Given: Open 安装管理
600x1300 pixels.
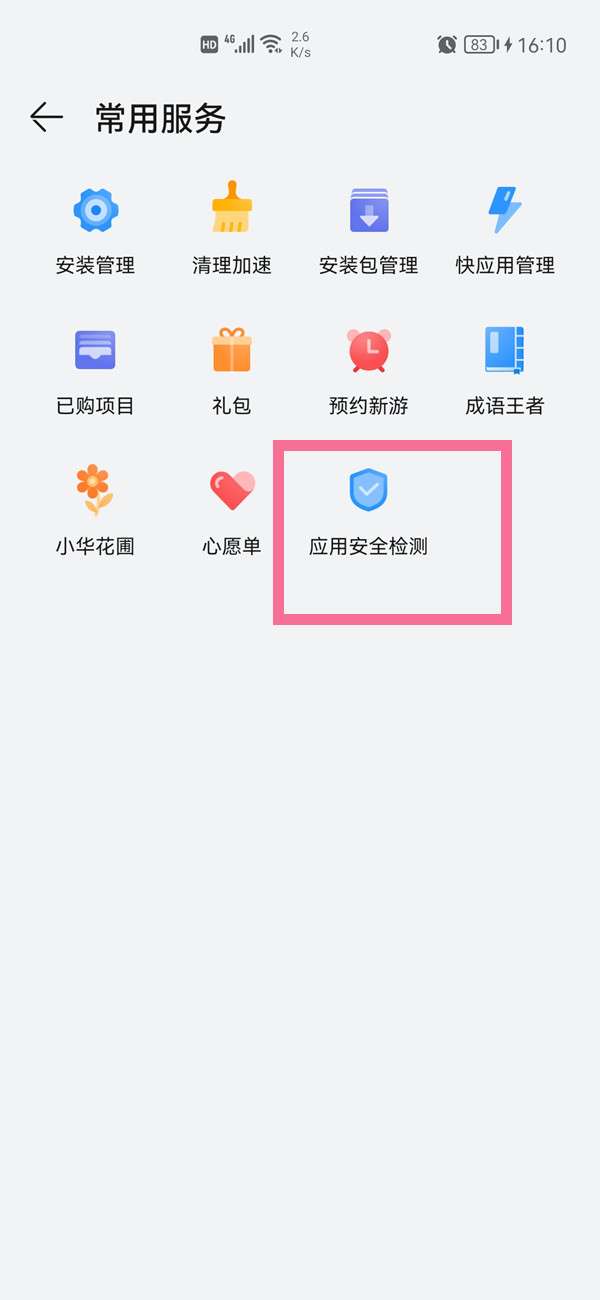Looking at the screenshot, I should coord(95,228).
